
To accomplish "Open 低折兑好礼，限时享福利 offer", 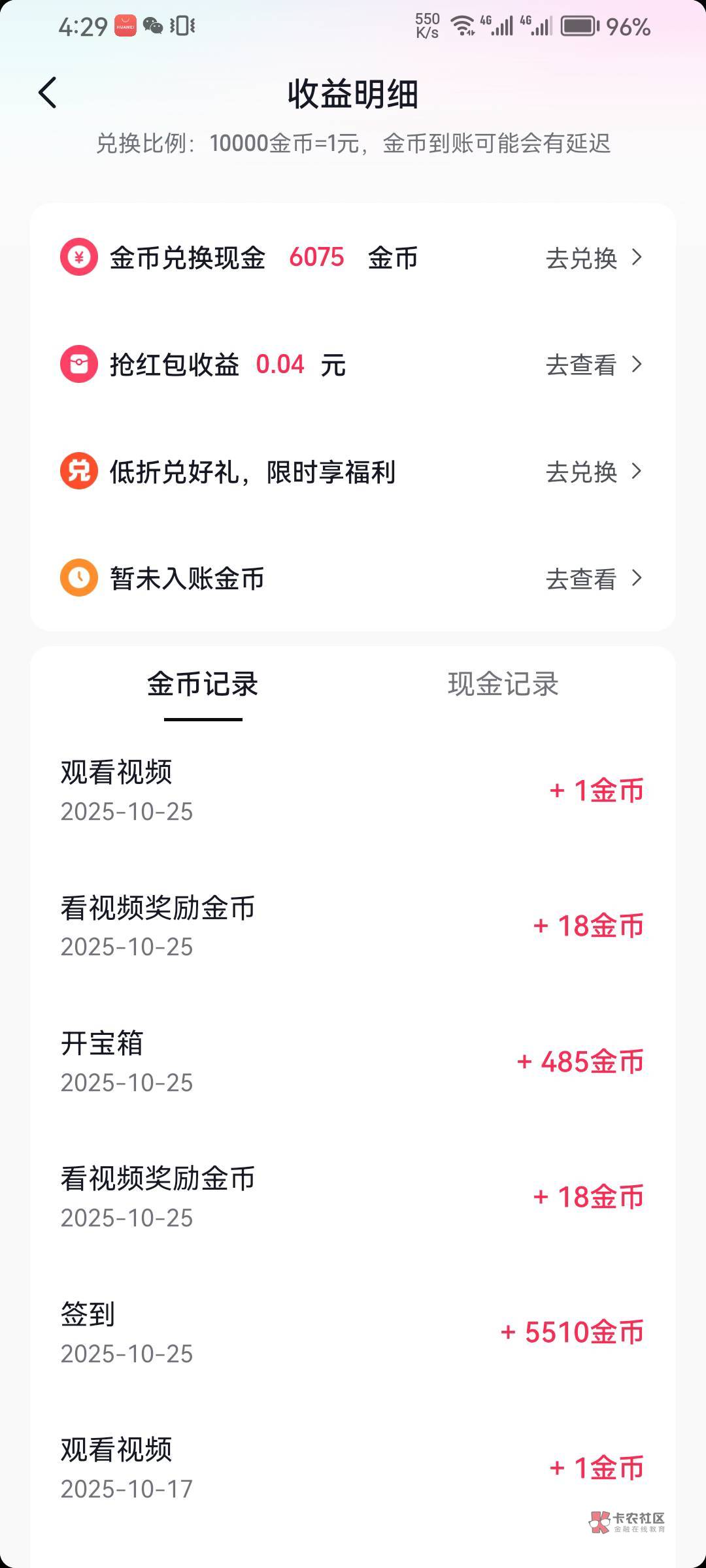I will point(353,471).
